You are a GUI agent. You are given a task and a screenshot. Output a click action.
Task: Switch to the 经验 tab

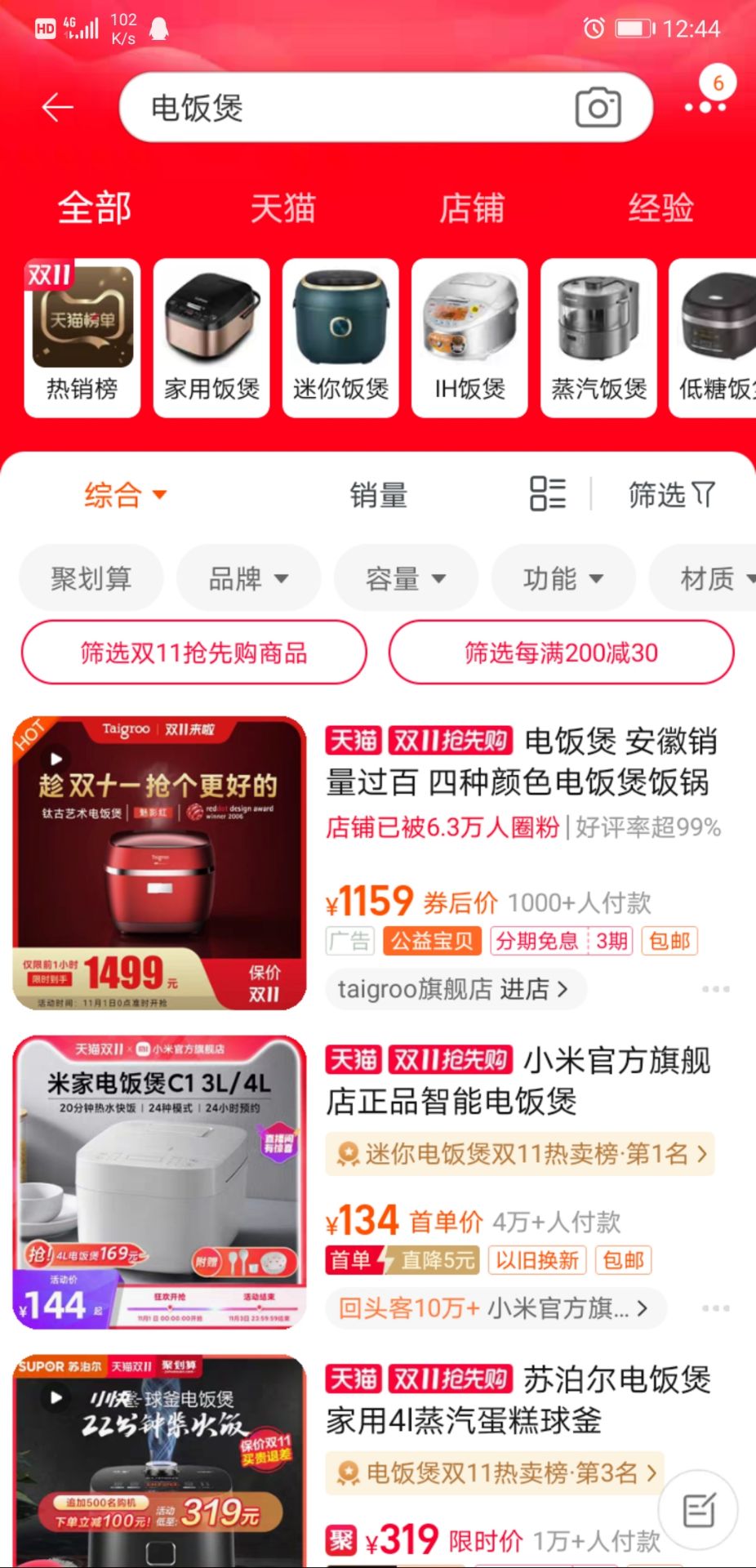tap(660, 207)
